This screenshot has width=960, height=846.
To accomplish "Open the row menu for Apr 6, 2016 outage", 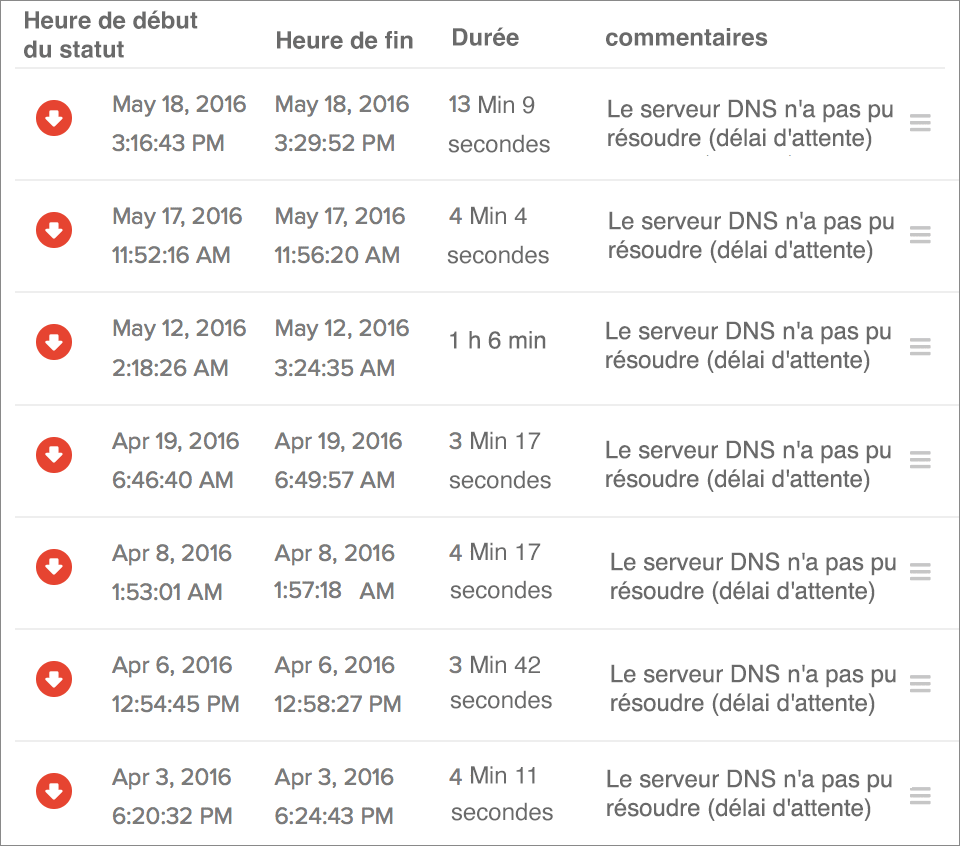I will 920,684.
